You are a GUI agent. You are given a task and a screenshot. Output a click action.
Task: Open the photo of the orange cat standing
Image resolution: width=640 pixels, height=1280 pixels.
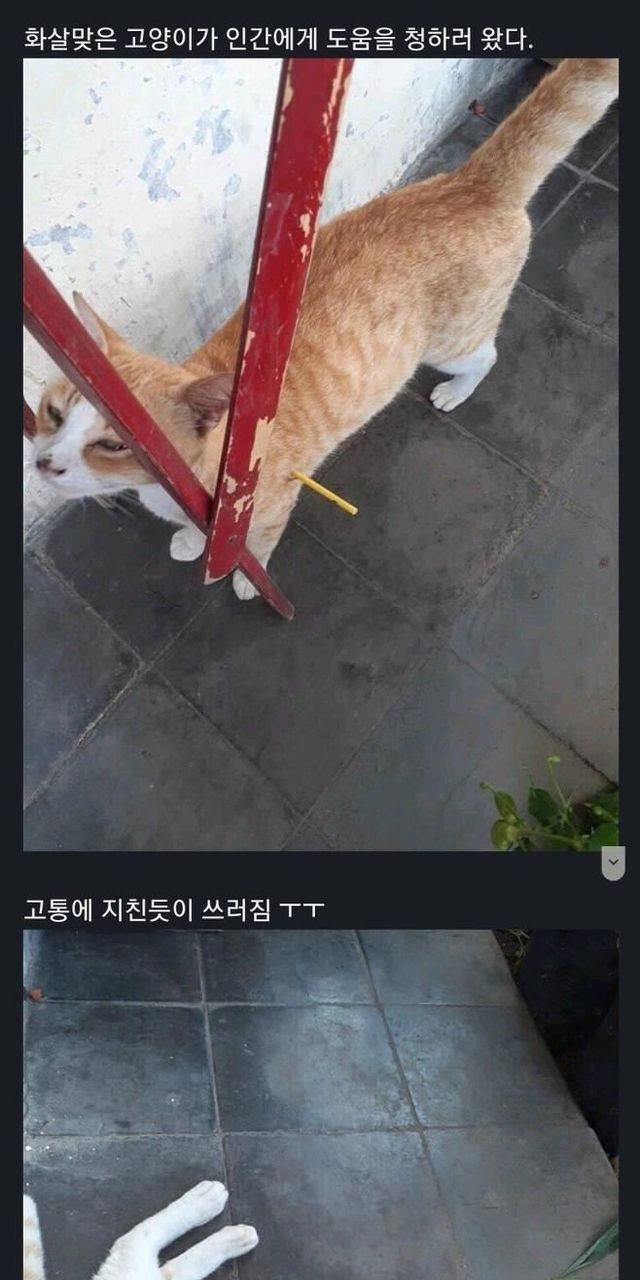point(320,454)
